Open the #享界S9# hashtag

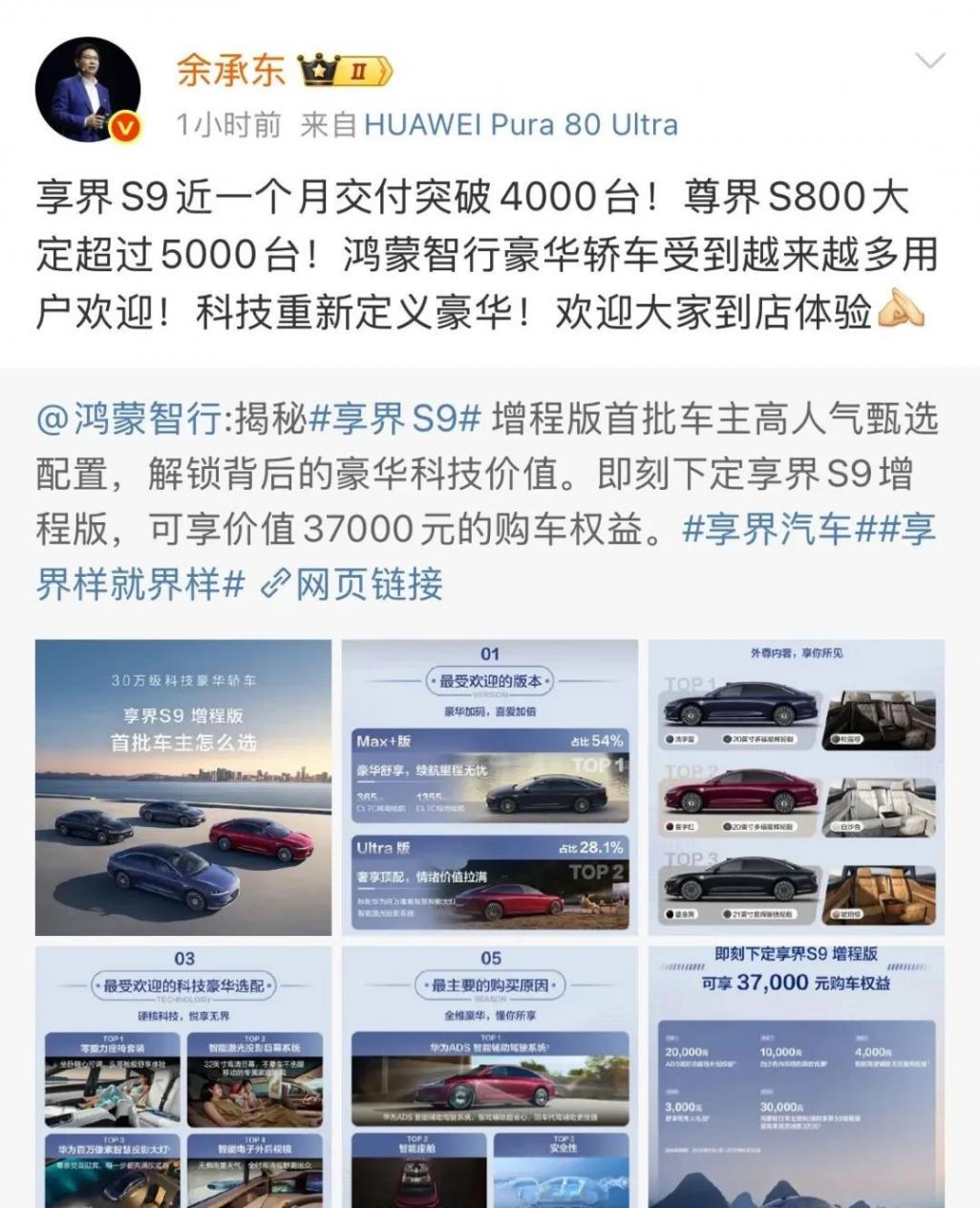click(395, 420)
